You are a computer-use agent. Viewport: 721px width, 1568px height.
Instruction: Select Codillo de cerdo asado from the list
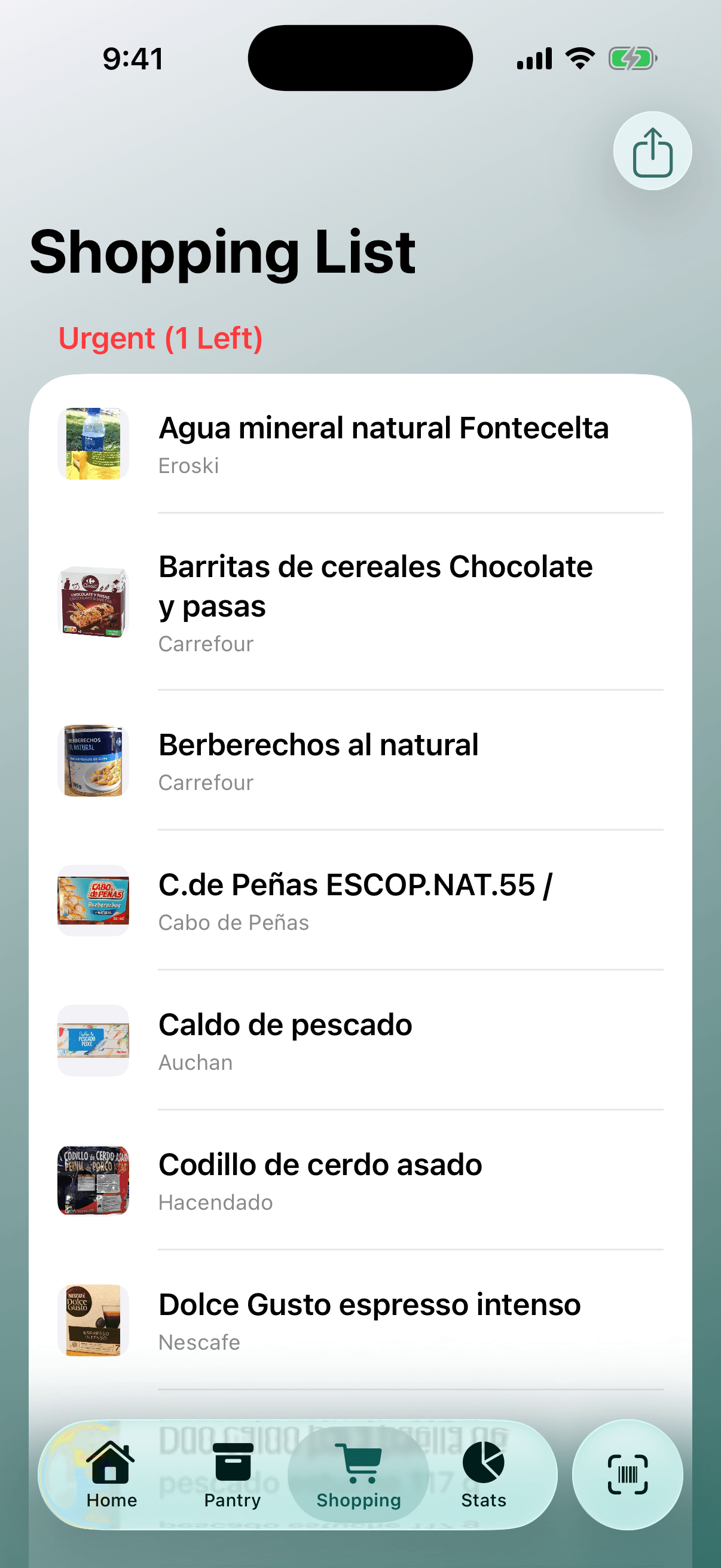point(320,1164)
